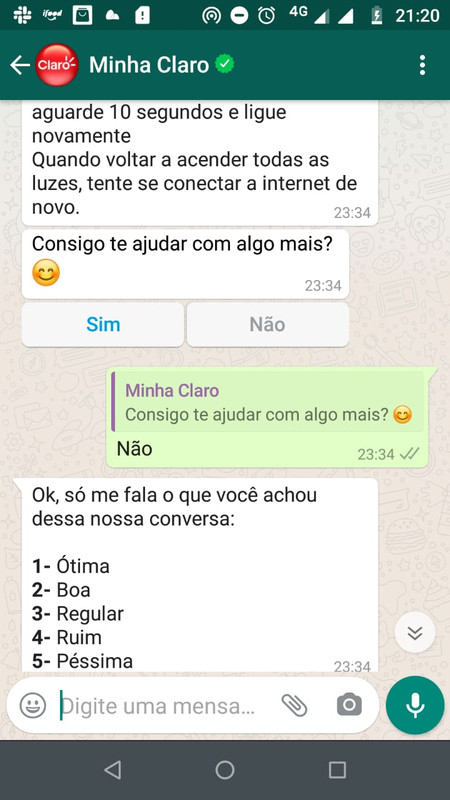450x800 pixels.
Task: Open the emoji picker
Action: click(33, 706)
